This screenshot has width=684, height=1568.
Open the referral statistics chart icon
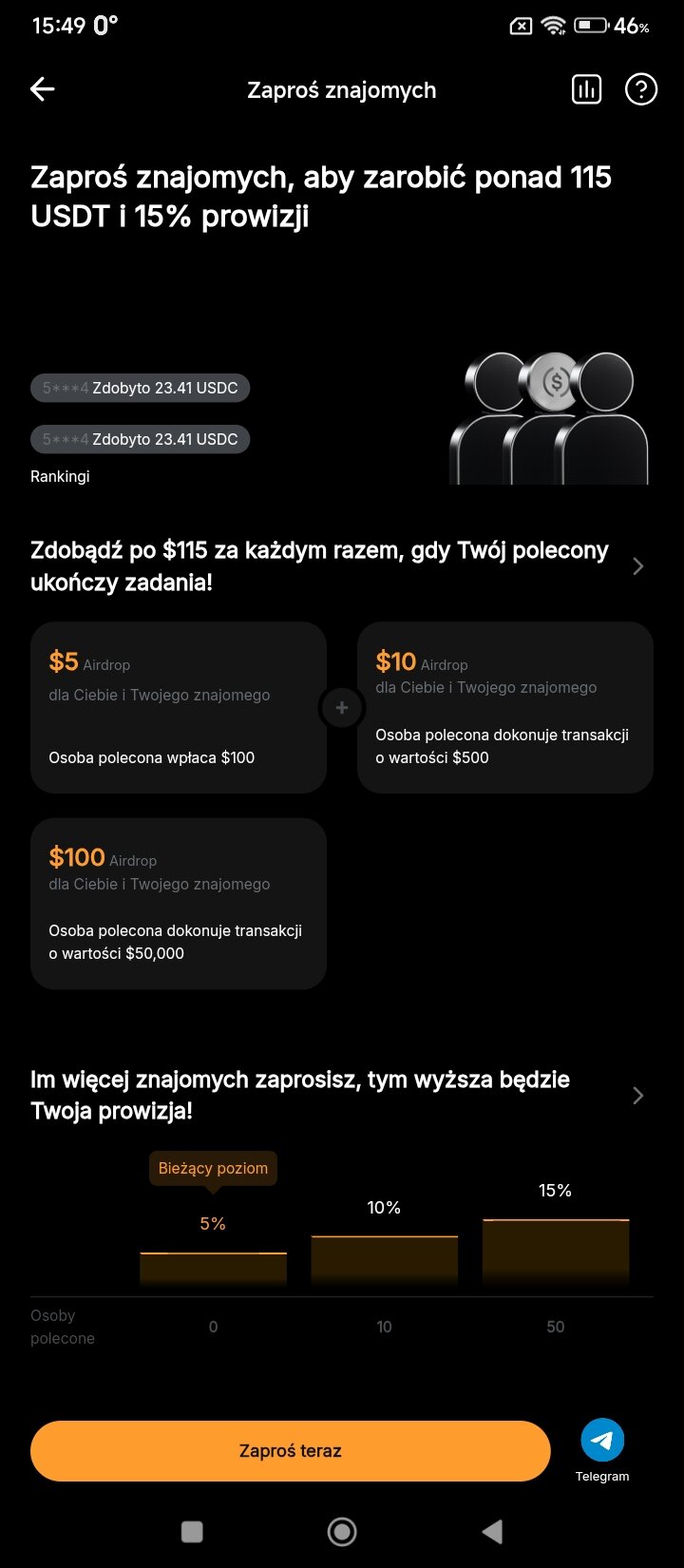tap(586, 89)
